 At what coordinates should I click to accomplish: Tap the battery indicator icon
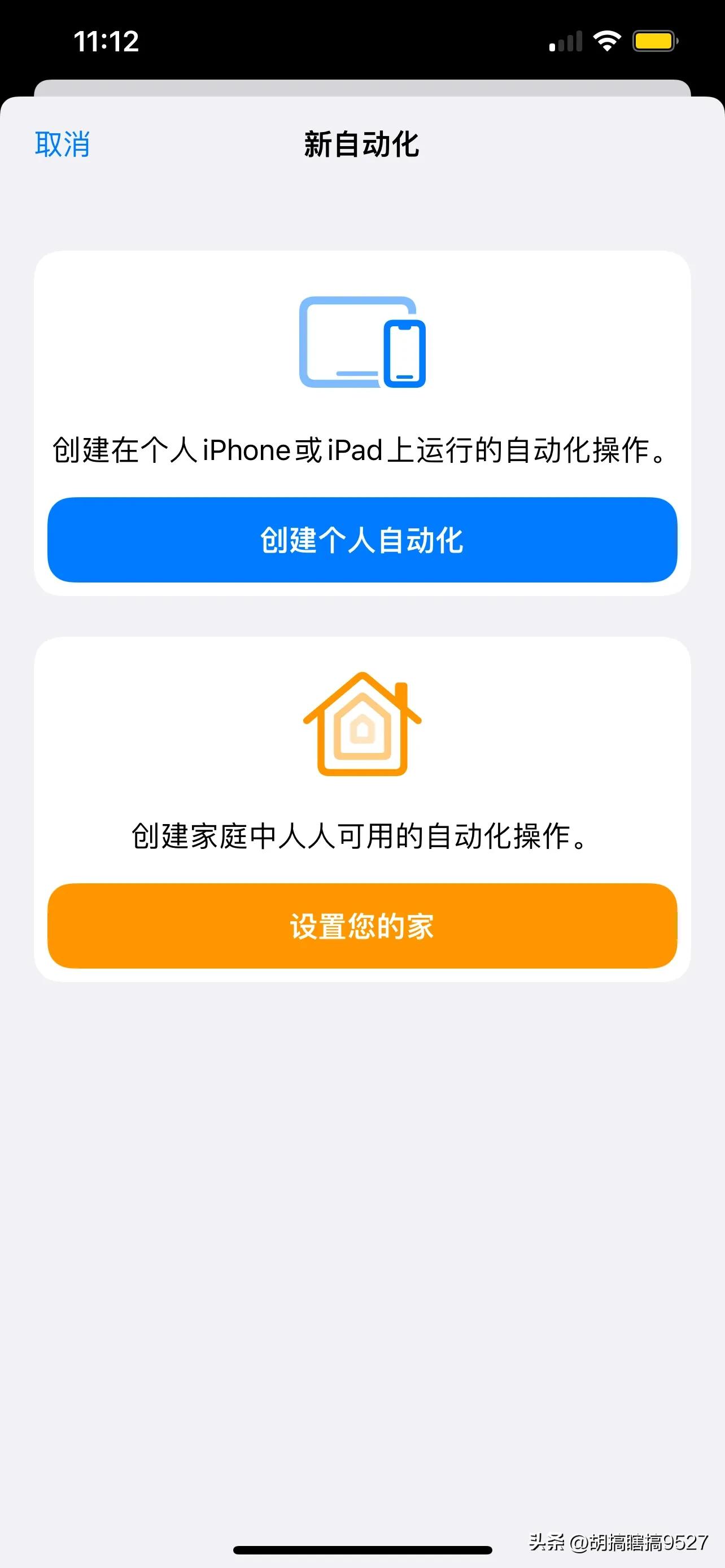(x=654, y=40)
